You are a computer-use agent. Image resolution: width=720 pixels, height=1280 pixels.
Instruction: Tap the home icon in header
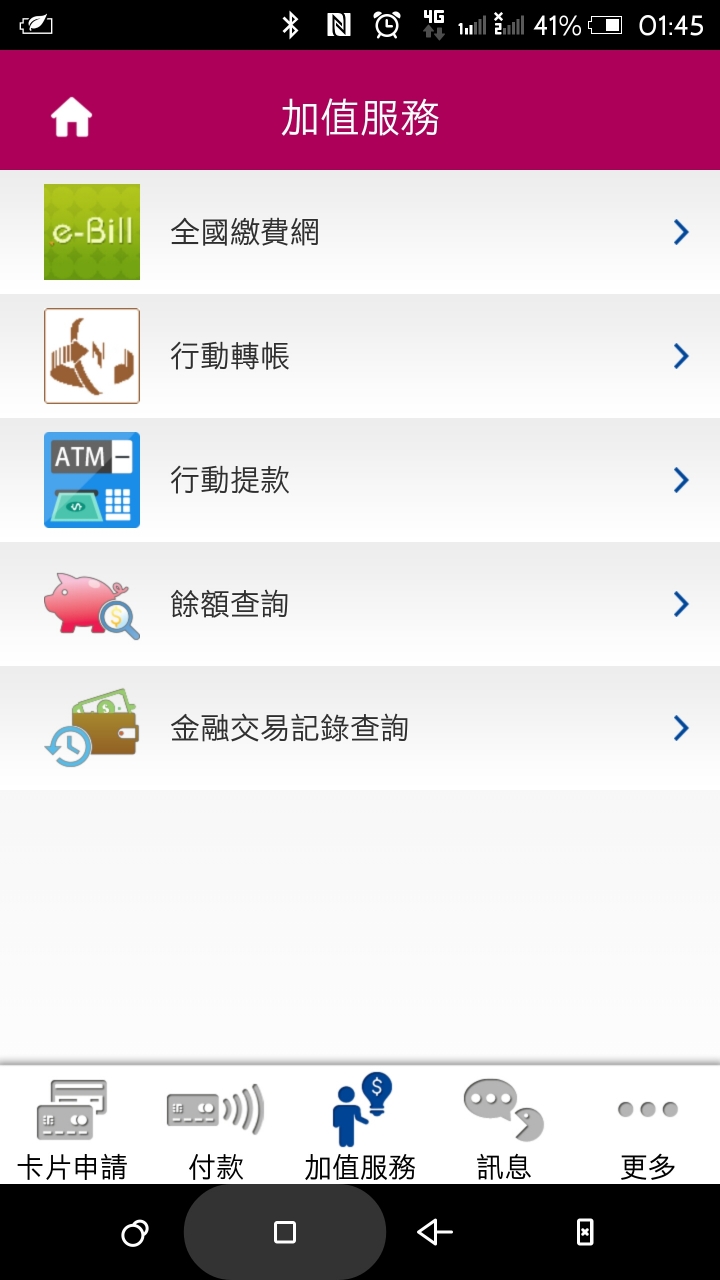pyautogui.click(x=72, y=118)
